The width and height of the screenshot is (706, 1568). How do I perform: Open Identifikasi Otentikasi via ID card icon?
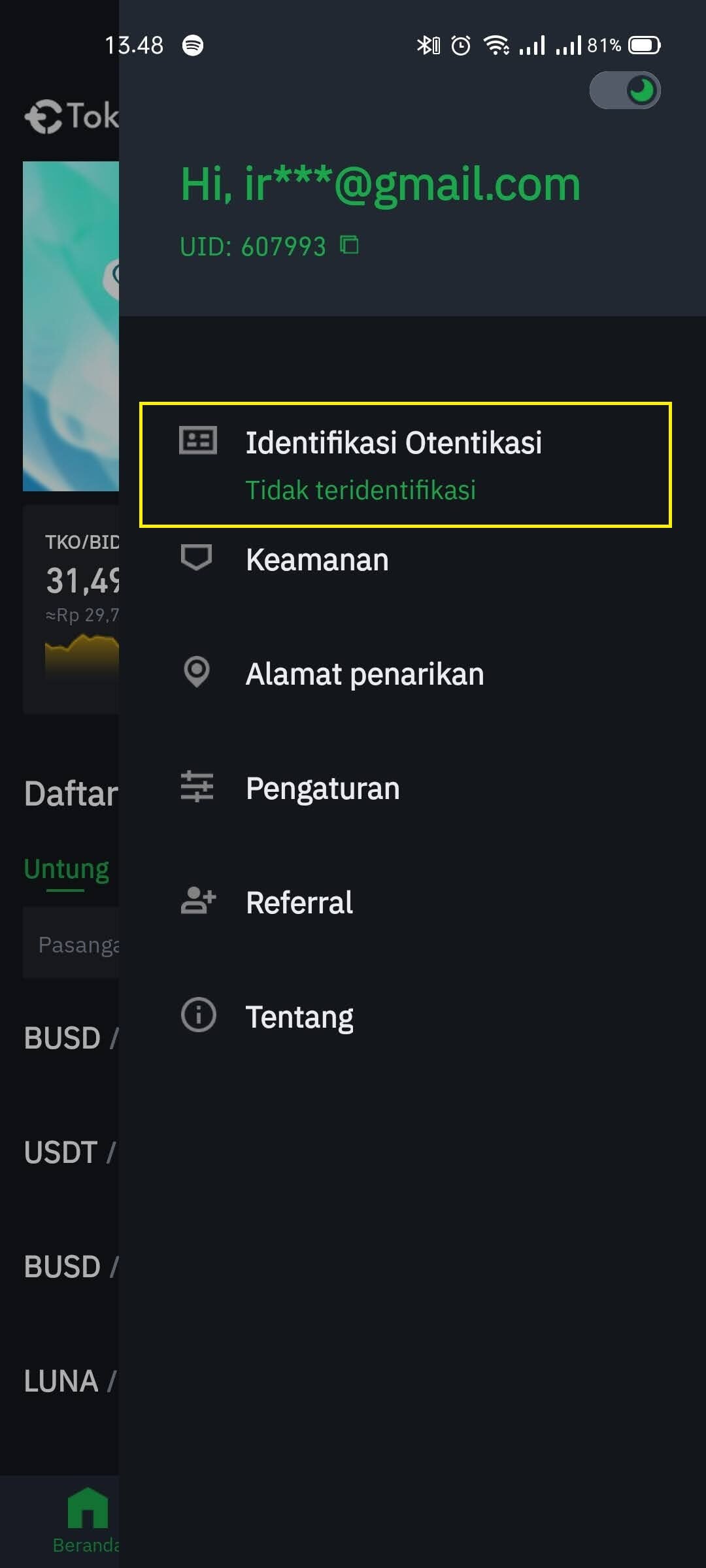click(198, 441)
